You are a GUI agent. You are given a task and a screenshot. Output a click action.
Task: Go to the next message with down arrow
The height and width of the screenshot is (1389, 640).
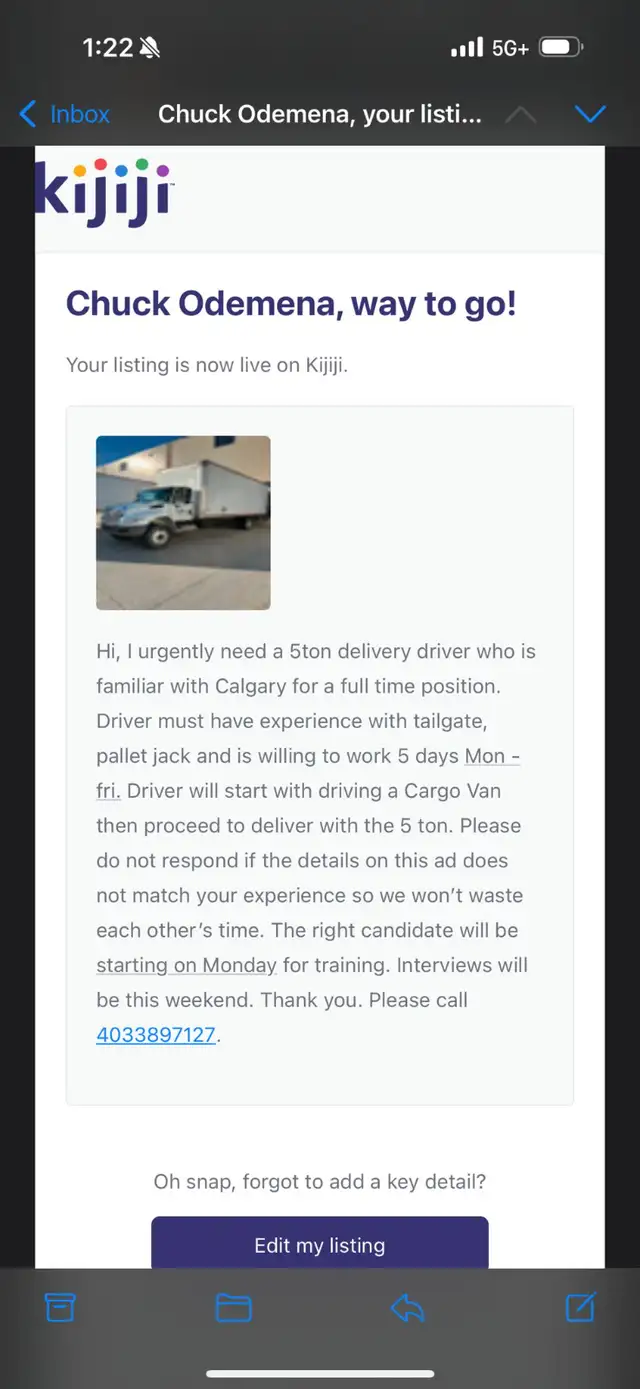[x=590, y=114]
